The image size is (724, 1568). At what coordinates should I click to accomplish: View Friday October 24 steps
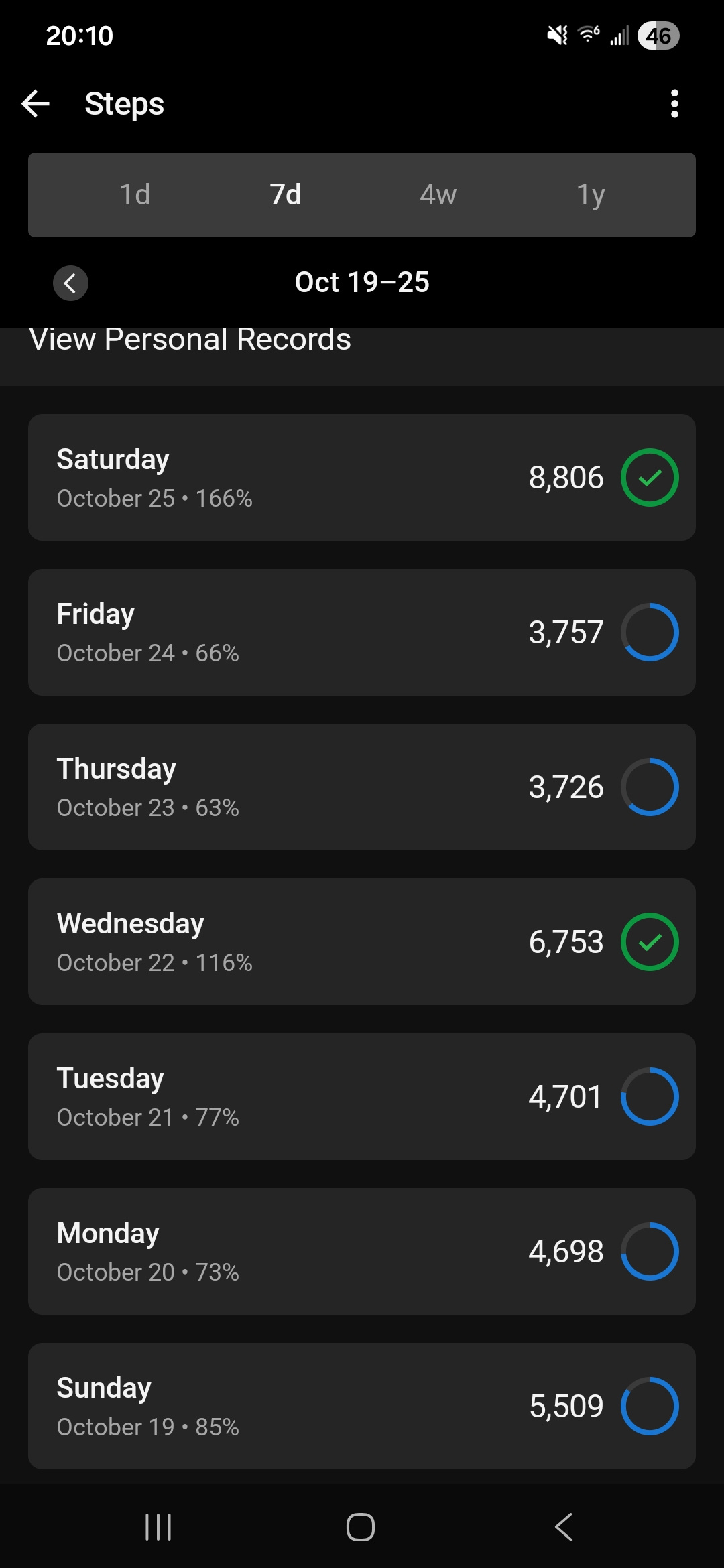[362, 633]
